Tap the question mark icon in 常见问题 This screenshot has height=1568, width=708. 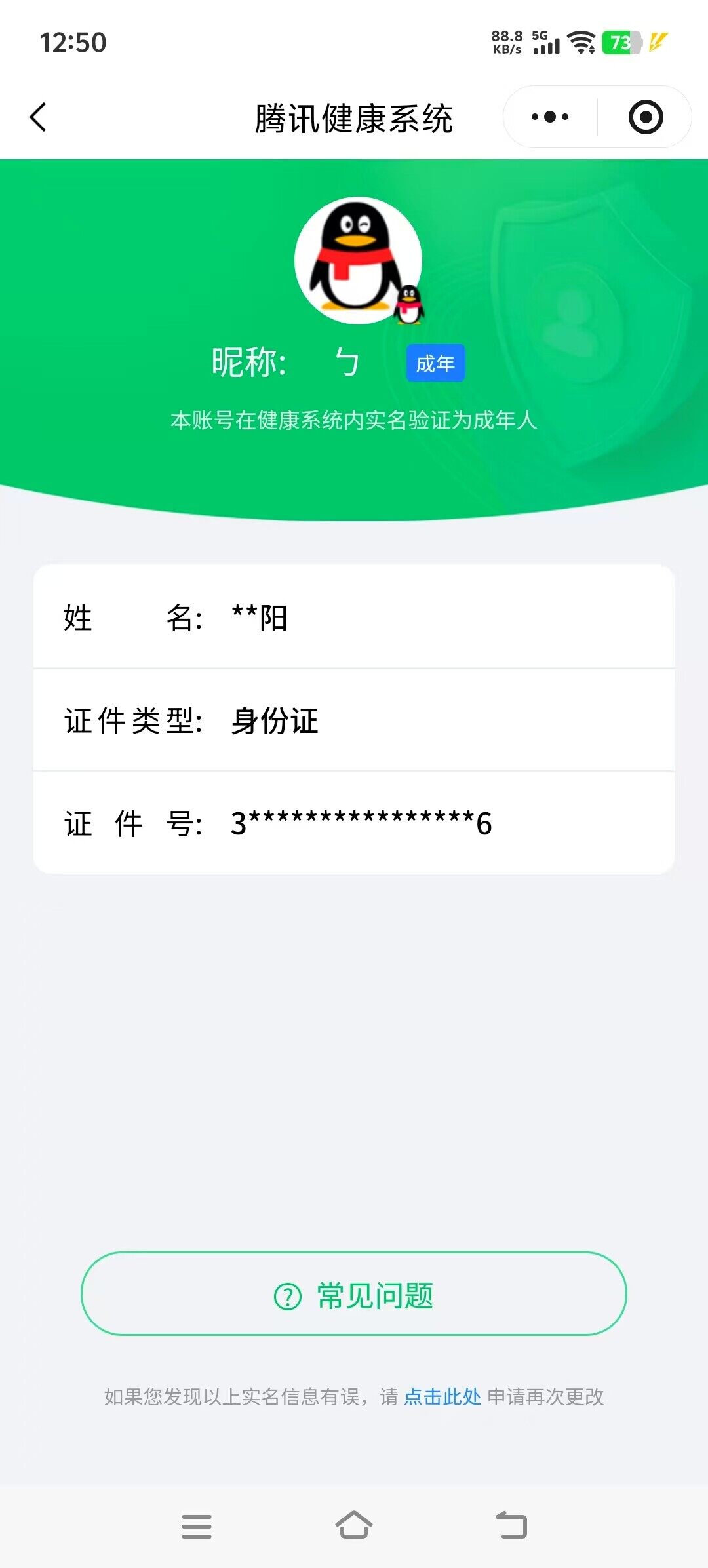coord(286,1295)
